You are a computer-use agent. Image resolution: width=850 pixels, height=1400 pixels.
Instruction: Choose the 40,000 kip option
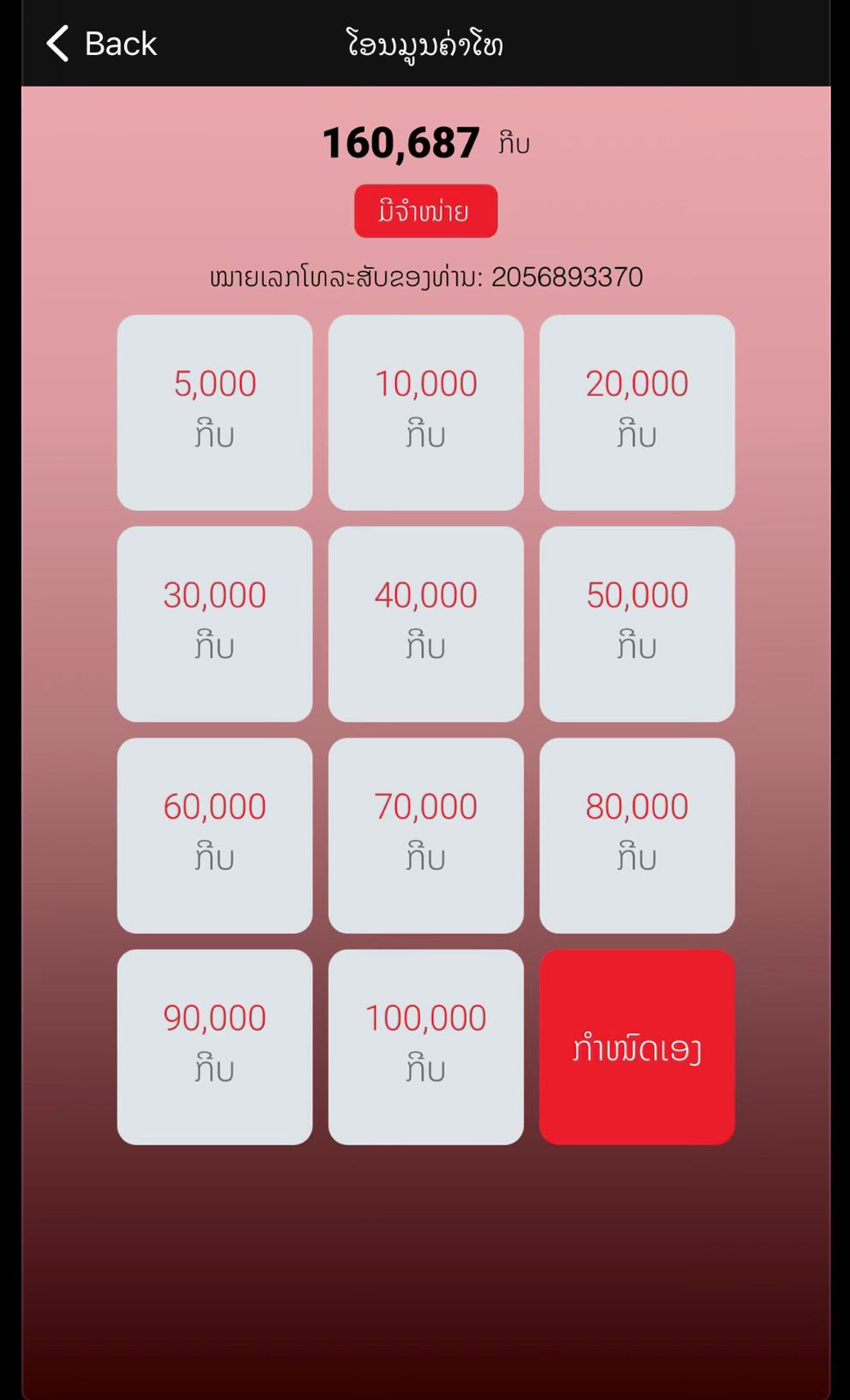coord(426,624)
